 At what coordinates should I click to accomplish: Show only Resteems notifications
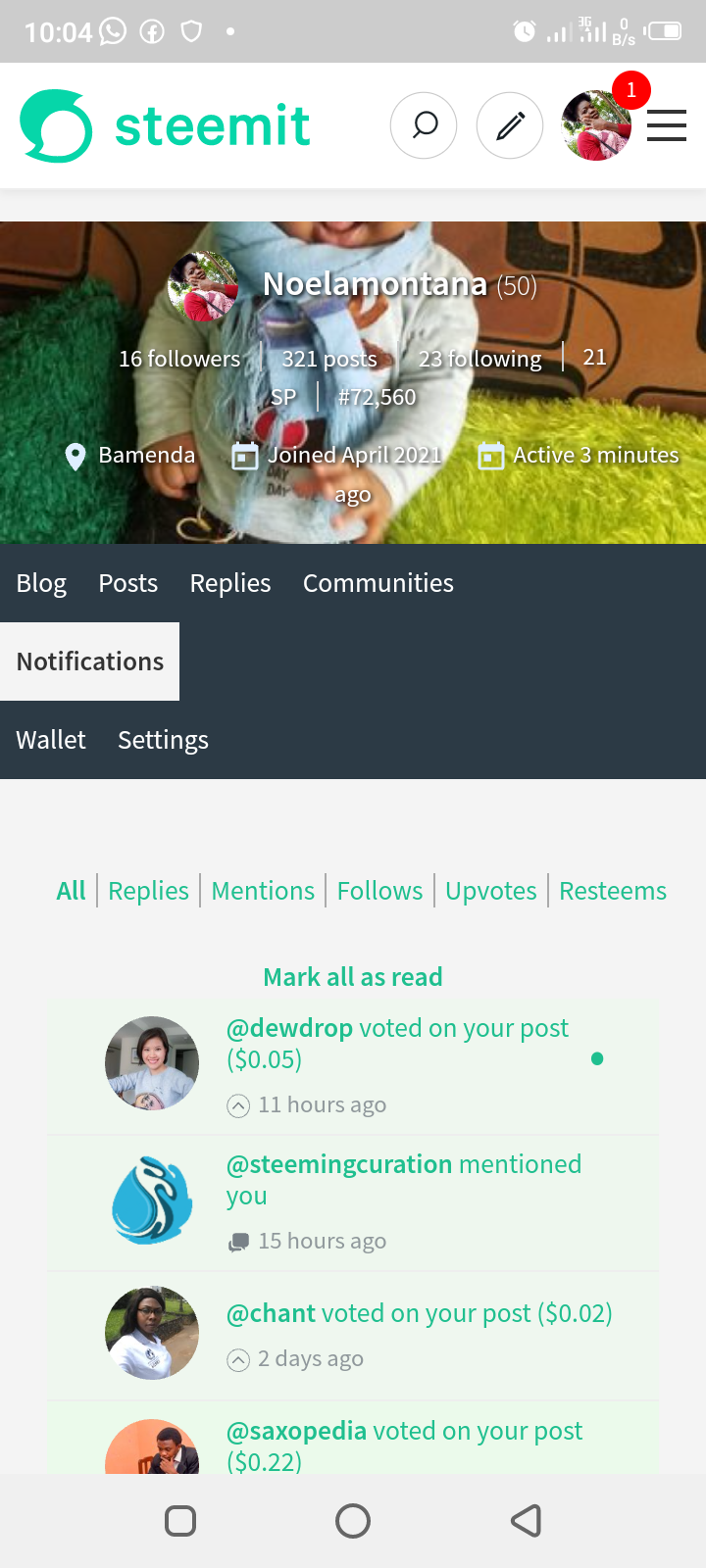(613, 891)
